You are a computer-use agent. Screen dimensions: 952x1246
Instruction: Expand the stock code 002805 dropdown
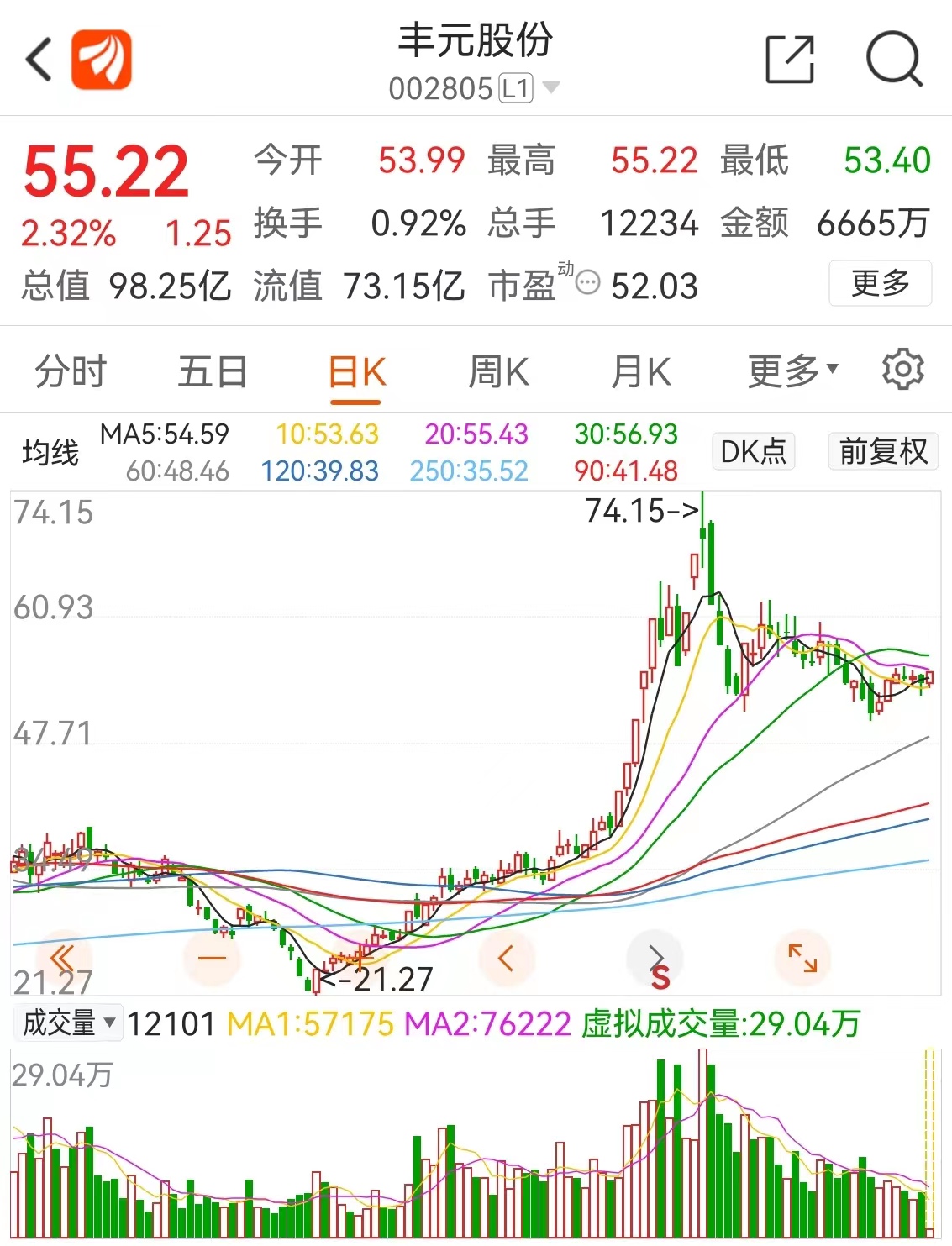click(x=551, y=87)
